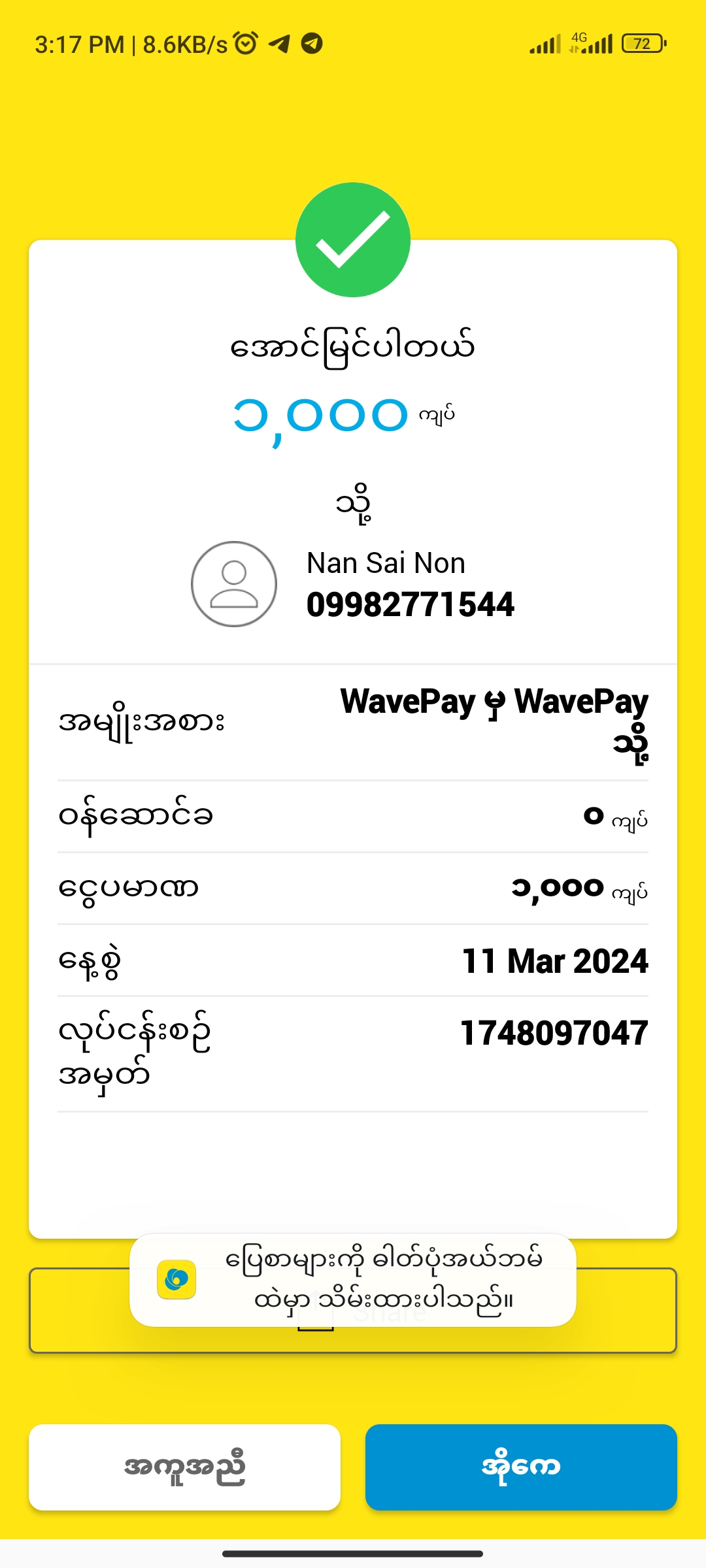Open အကူအညီ (Help) button
This screenshot has width=706, height=1568.
(x=184, y=1467)
